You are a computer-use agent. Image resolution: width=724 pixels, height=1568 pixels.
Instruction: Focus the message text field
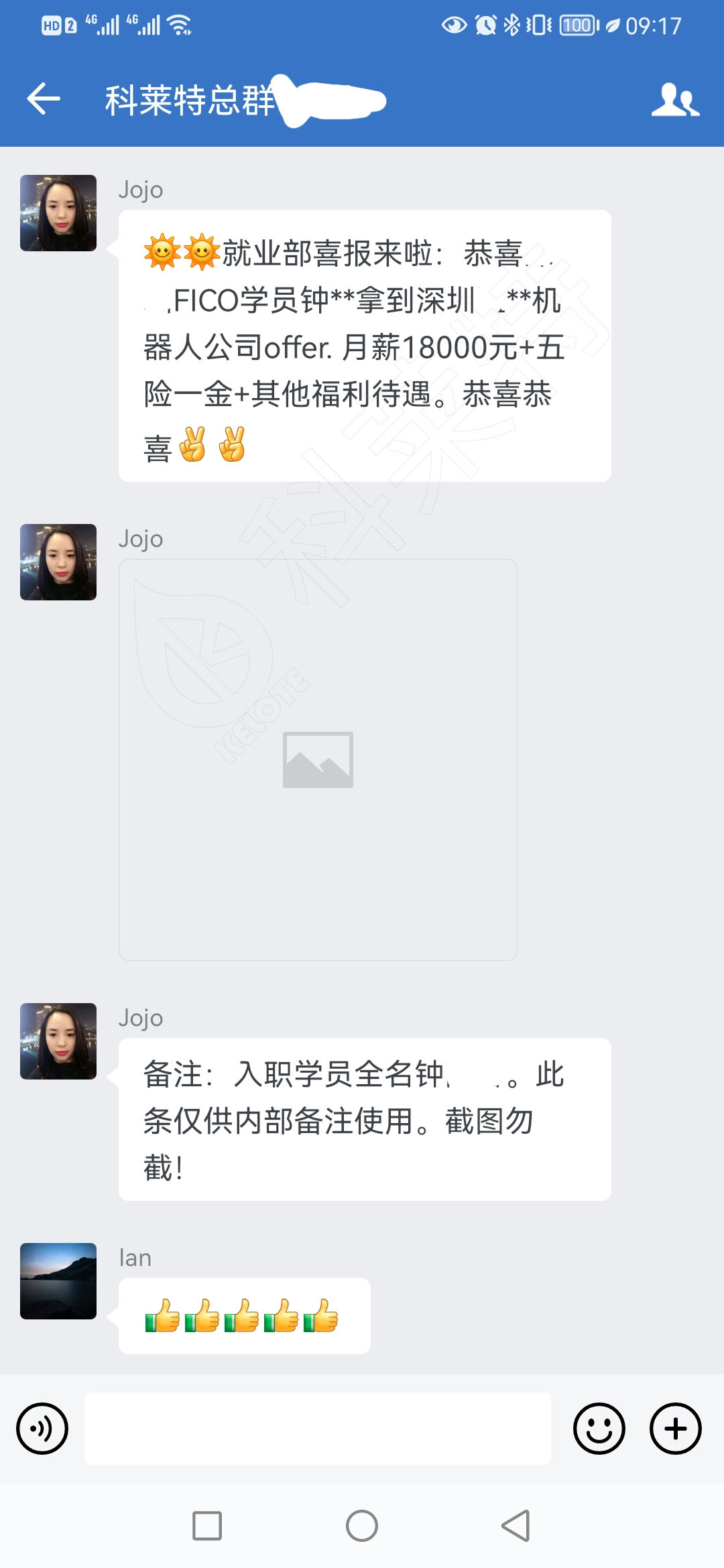point(318,1429)
